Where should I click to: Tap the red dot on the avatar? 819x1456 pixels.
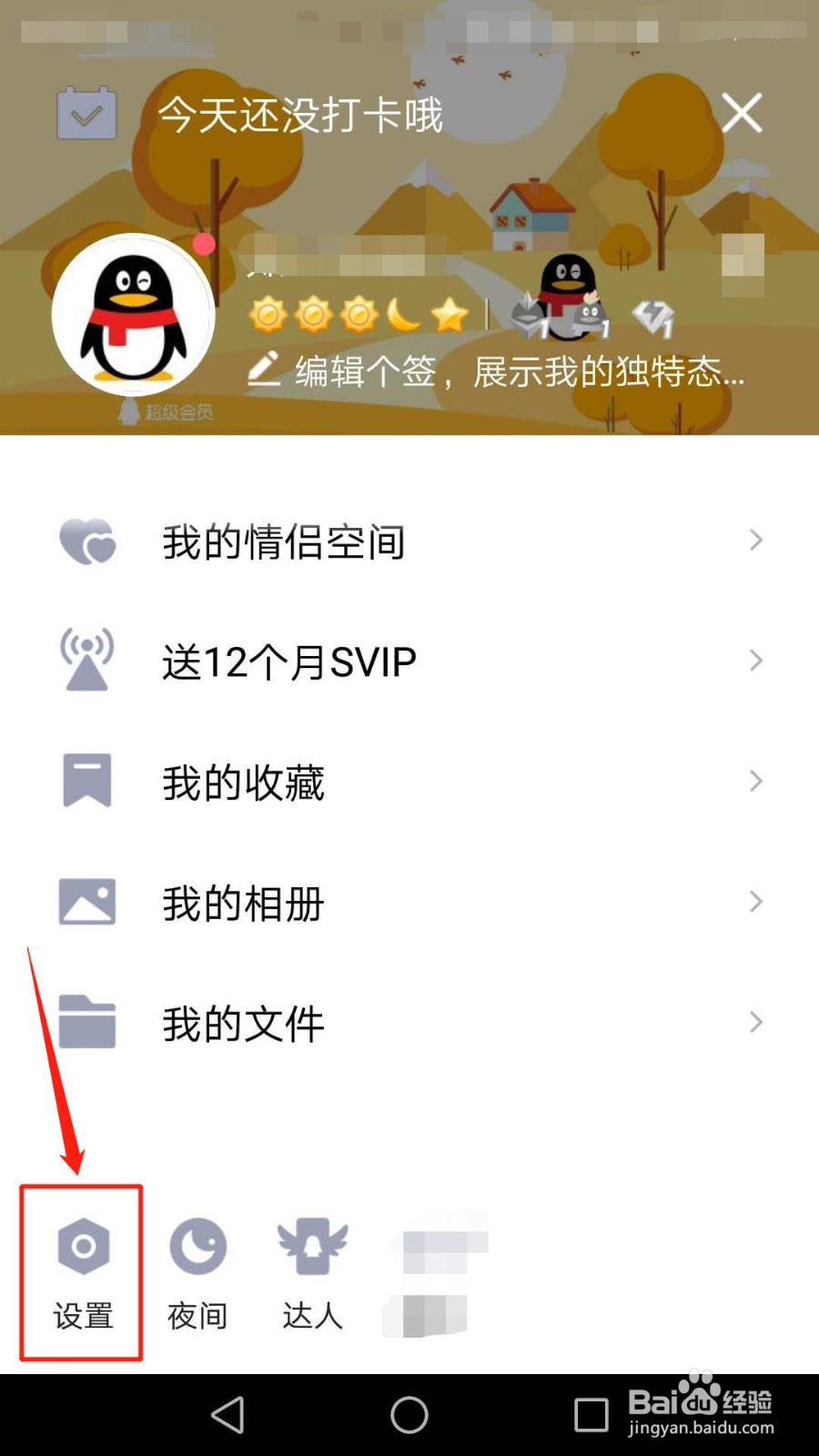click(203, 244)
